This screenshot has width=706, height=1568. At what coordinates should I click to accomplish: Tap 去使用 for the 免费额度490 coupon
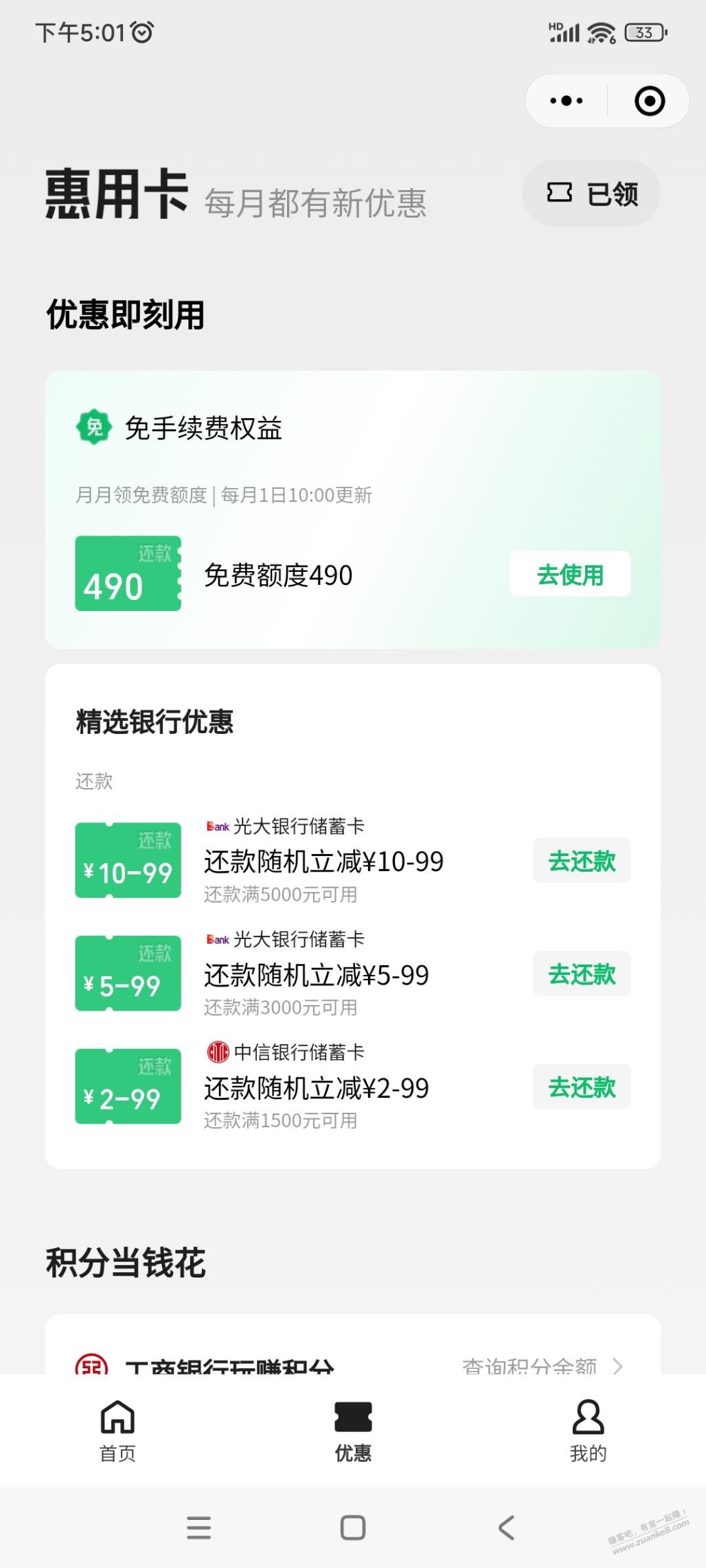point(569,574)
